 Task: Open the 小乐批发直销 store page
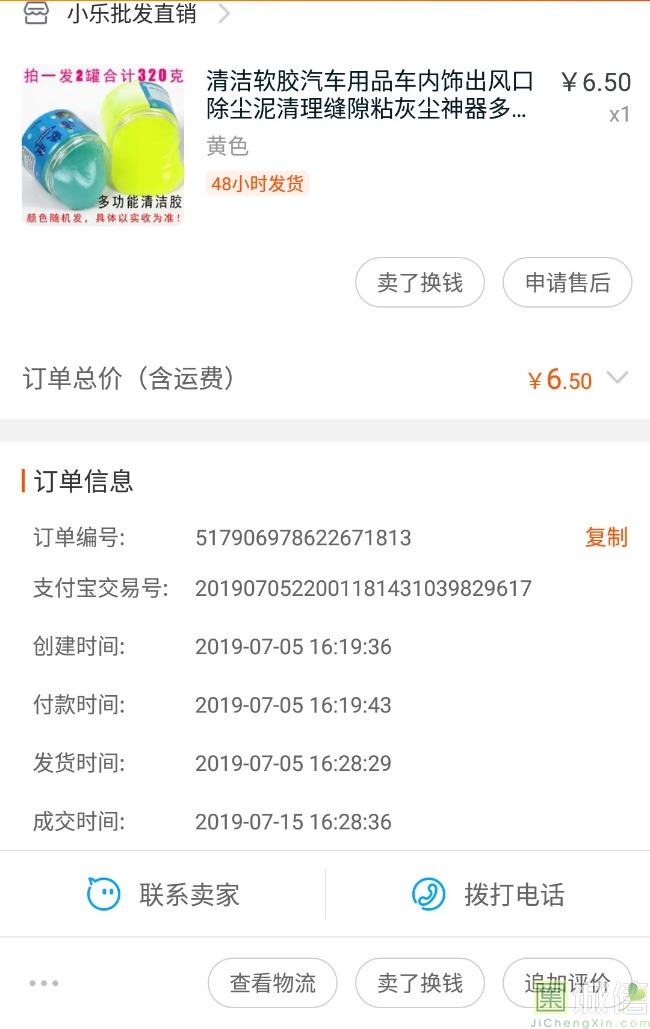tap(130, 14)
